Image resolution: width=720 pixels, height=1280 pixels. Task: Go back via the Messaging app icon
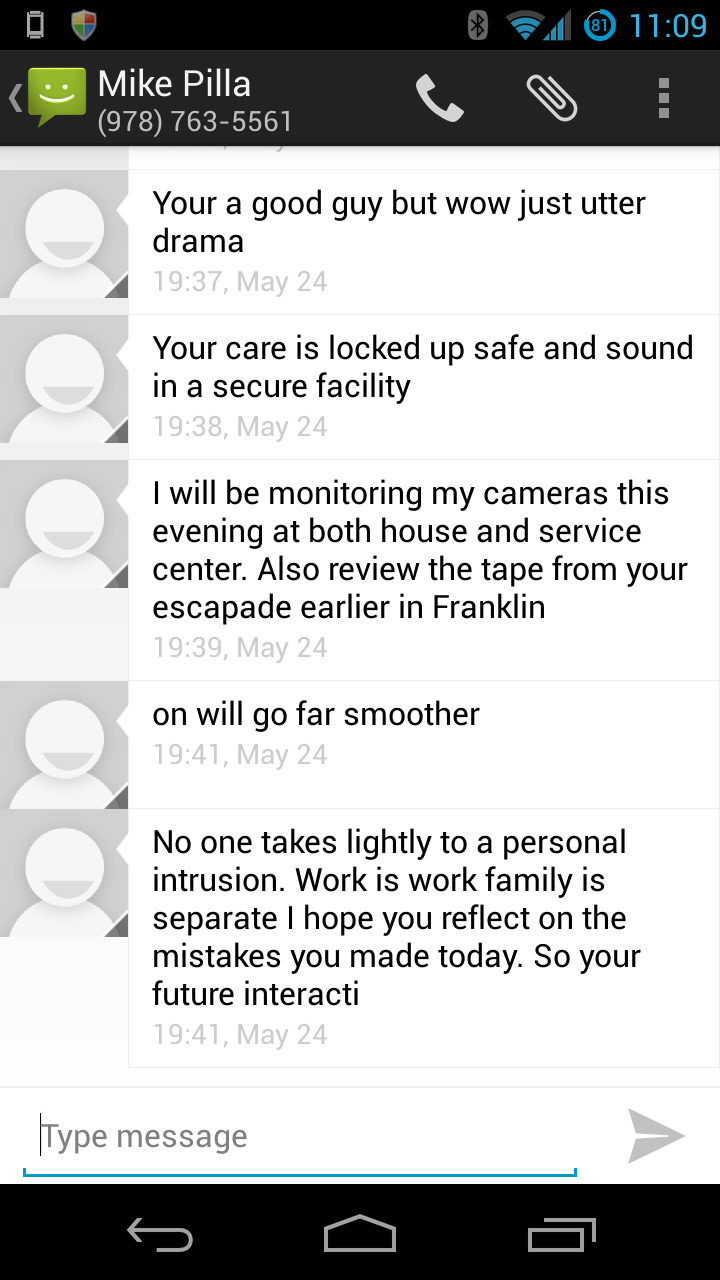click(x=48, y=98)
